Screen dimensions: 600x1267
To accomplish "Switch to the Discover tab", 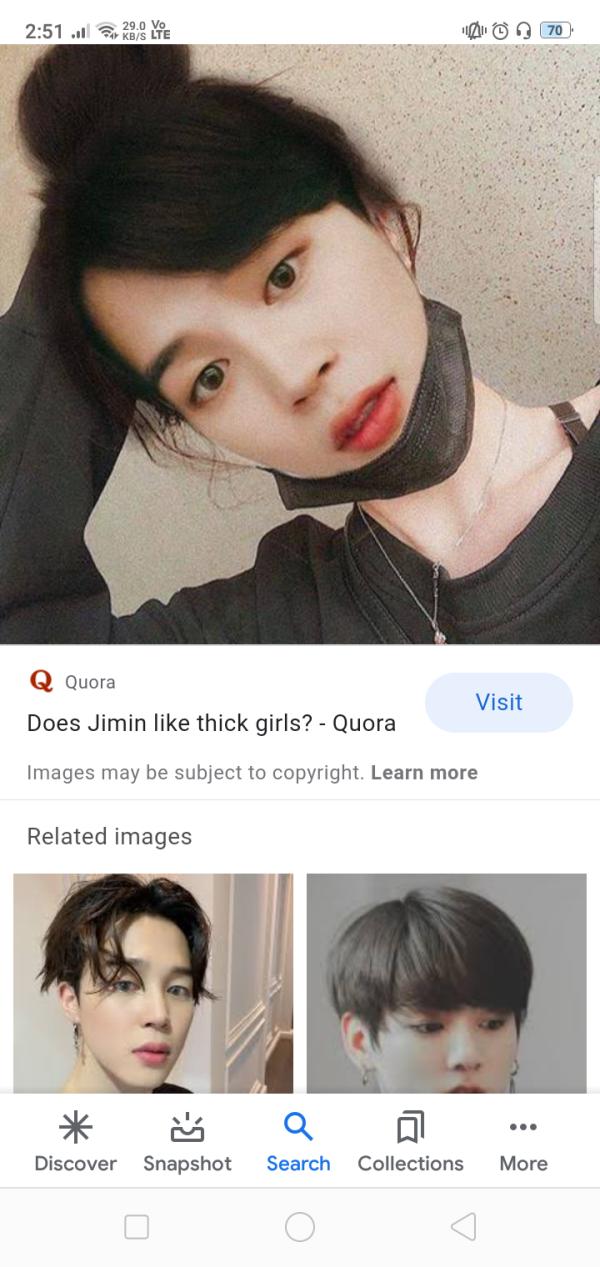I will click(75, 1143).
